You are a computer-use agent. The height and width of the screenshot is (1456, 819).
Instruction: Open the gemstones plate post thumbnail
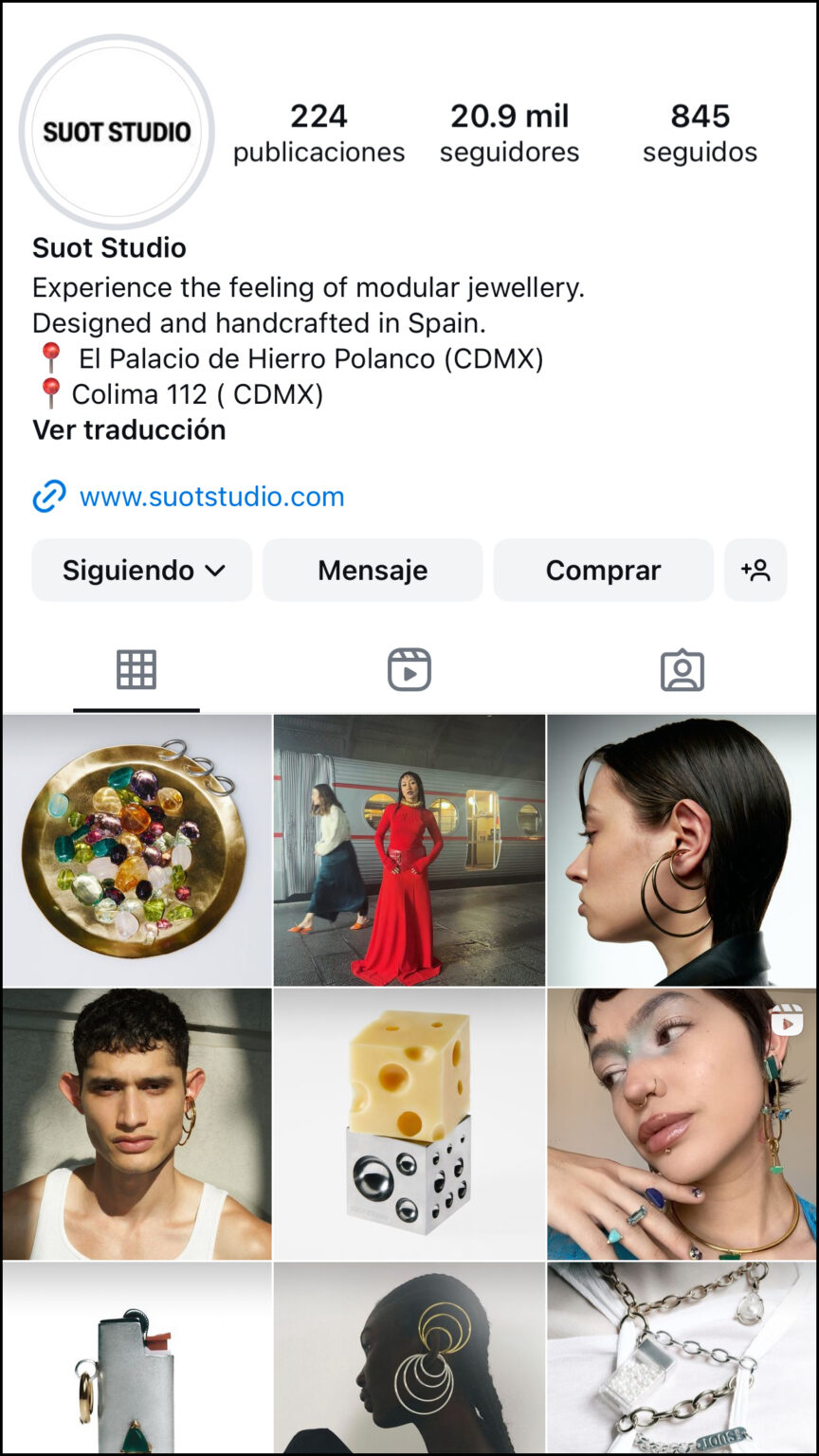tap(136, 848)
